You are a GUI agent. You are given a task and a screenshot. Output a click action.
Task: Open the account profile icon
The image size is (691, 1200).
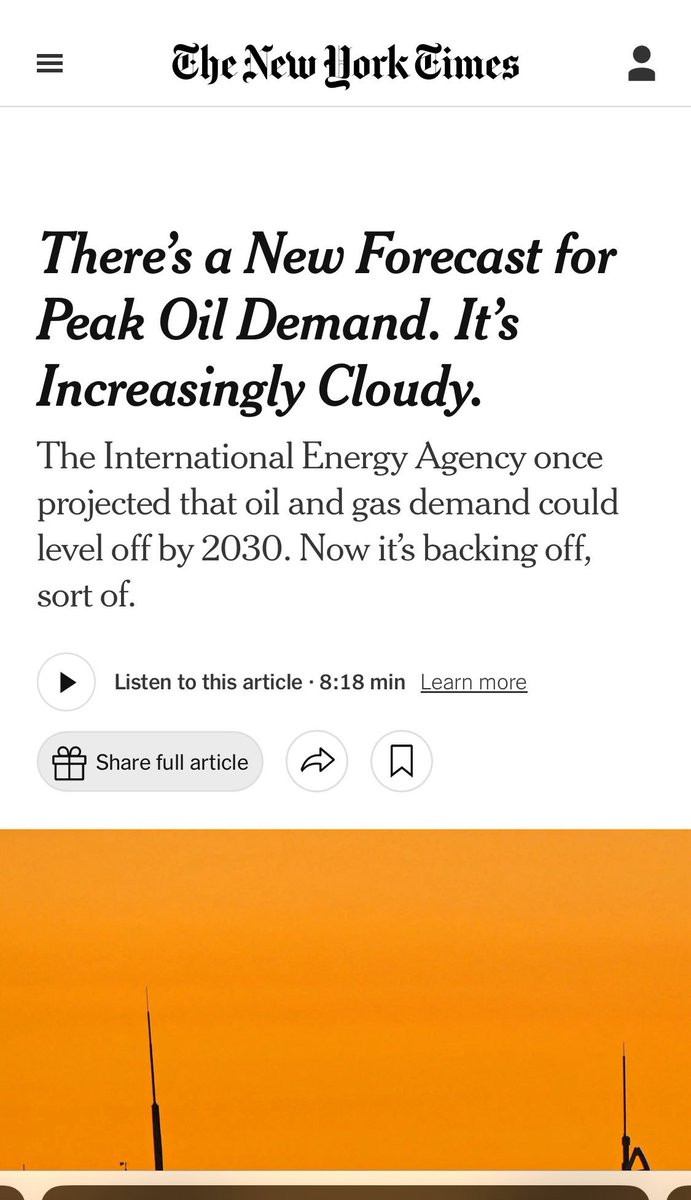coord(641,63)
